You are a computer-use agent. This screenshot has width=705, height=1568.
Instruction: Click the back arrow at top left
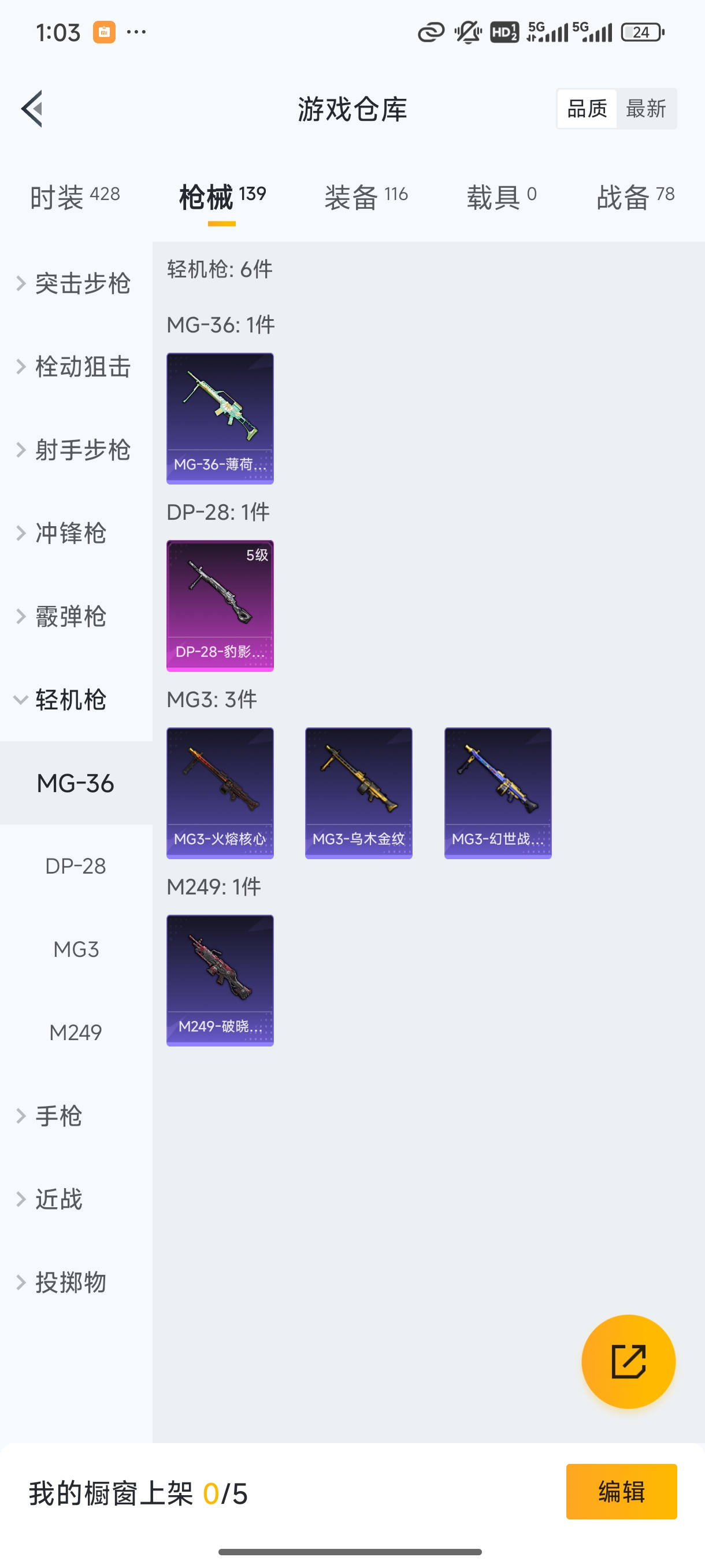click(x=33, y=108)
